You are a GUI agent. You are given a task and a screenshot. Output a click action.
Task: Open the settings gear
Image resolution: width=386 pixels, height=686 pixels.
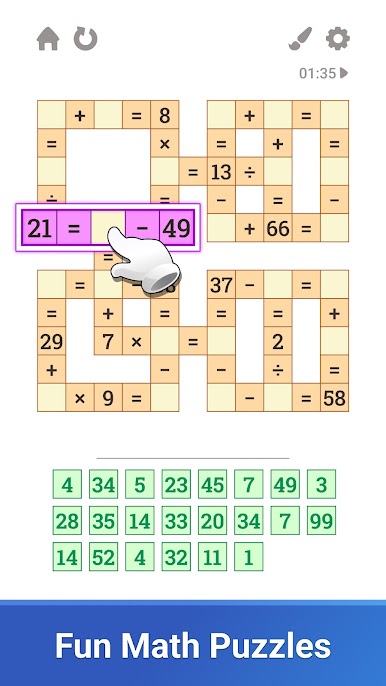click(338, 39)
